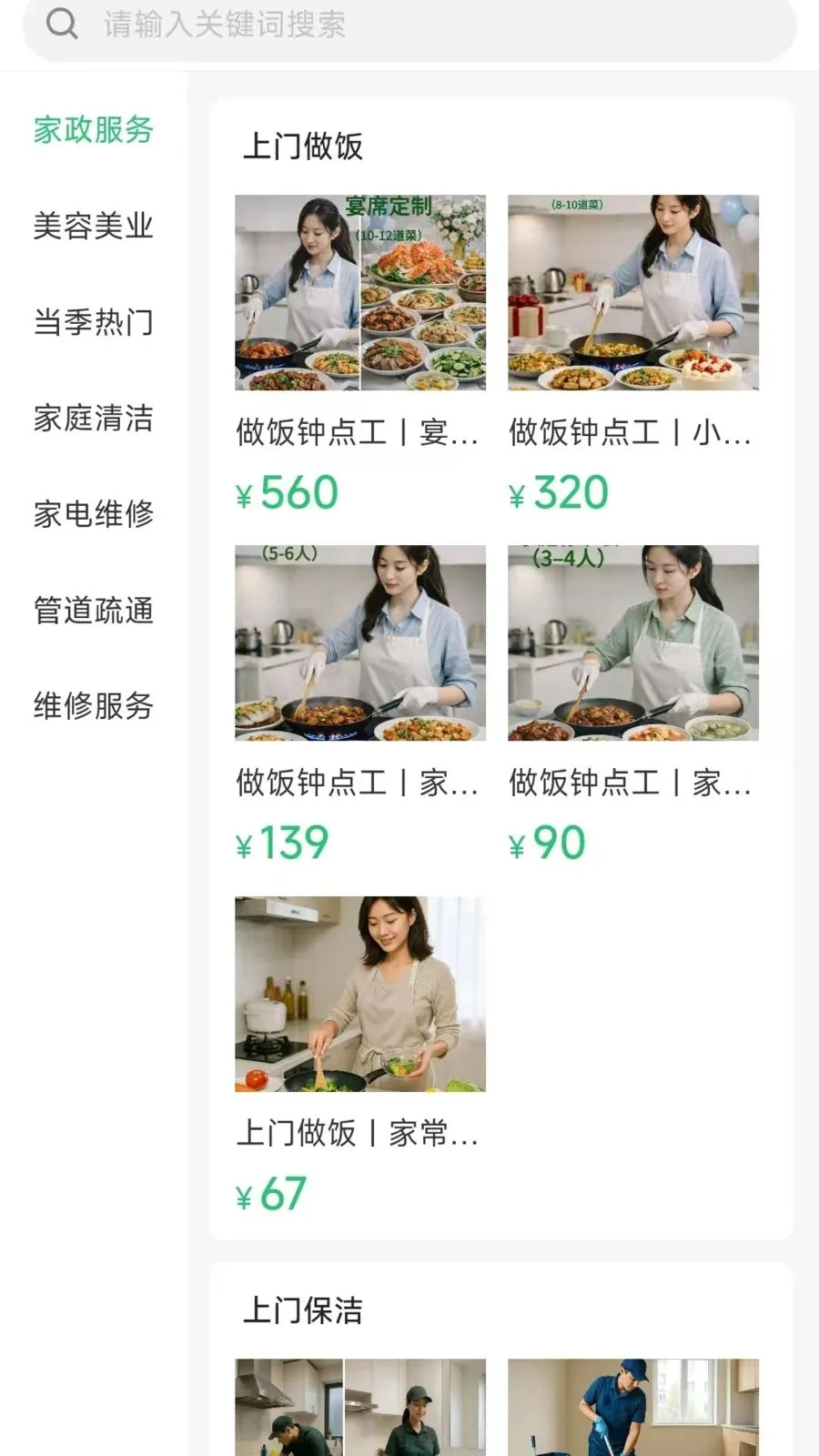The height and width of the screenshot is (1456, 819).
Task: Open the 上门保洁 section title
Action: coord(303,1311)
